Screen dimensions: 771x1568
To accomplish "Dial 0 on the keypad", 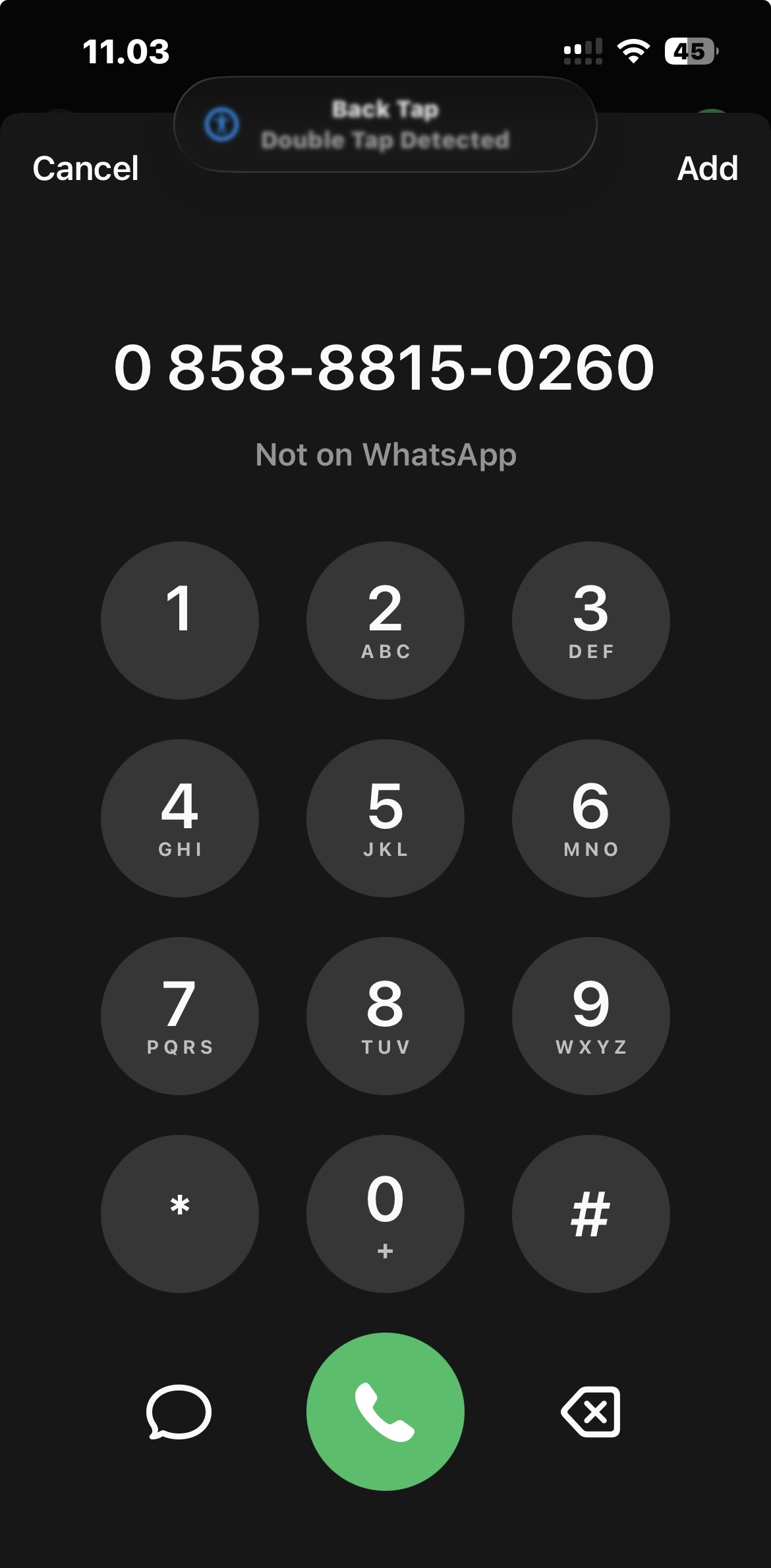I will [385, 1214].
